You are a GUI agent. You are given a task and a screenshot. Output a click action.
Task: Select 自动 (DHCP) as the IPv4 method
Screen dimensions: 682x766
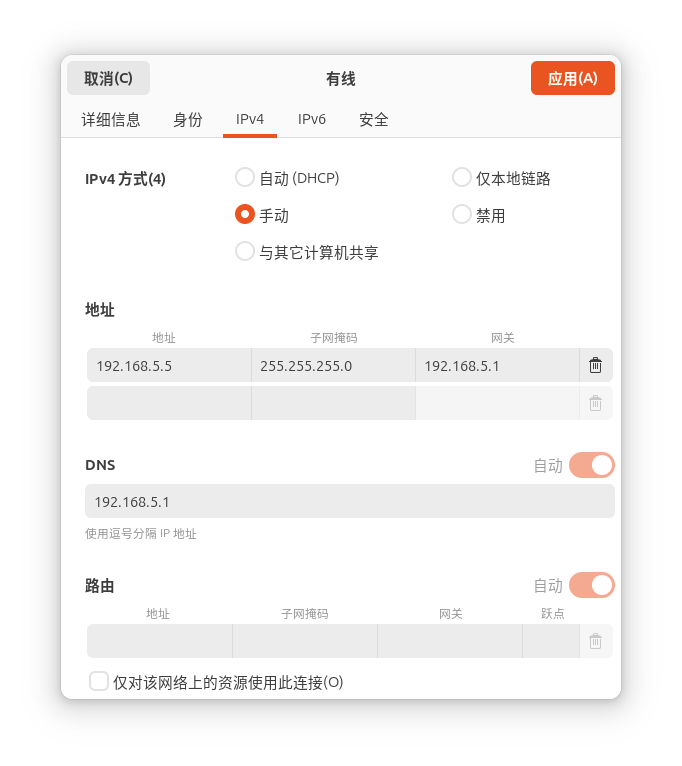click(245, 177)
